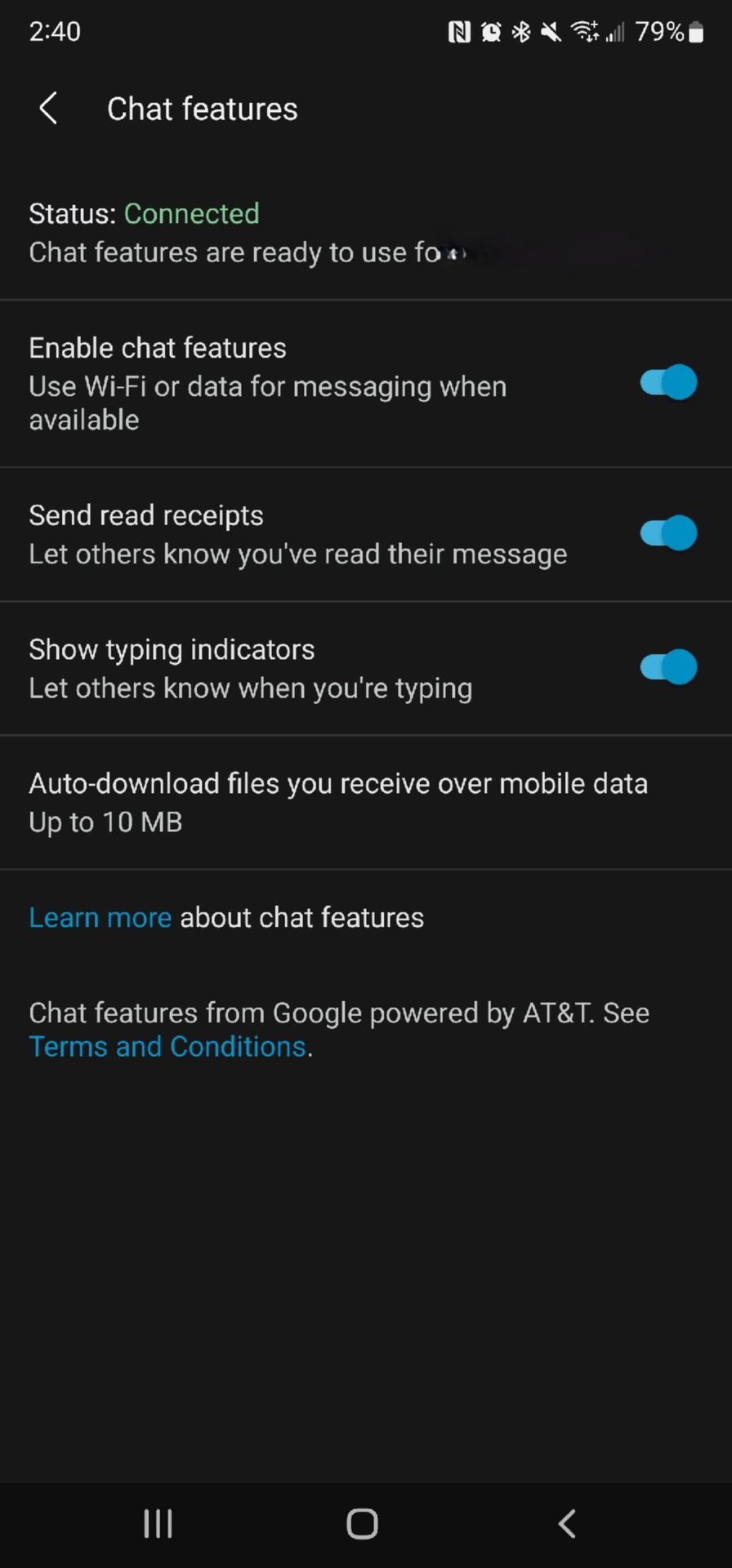Open recent apps from navigation bar
Image resolution: width=732 pixels, height=1568 pixels.
tap(158, 1524)
